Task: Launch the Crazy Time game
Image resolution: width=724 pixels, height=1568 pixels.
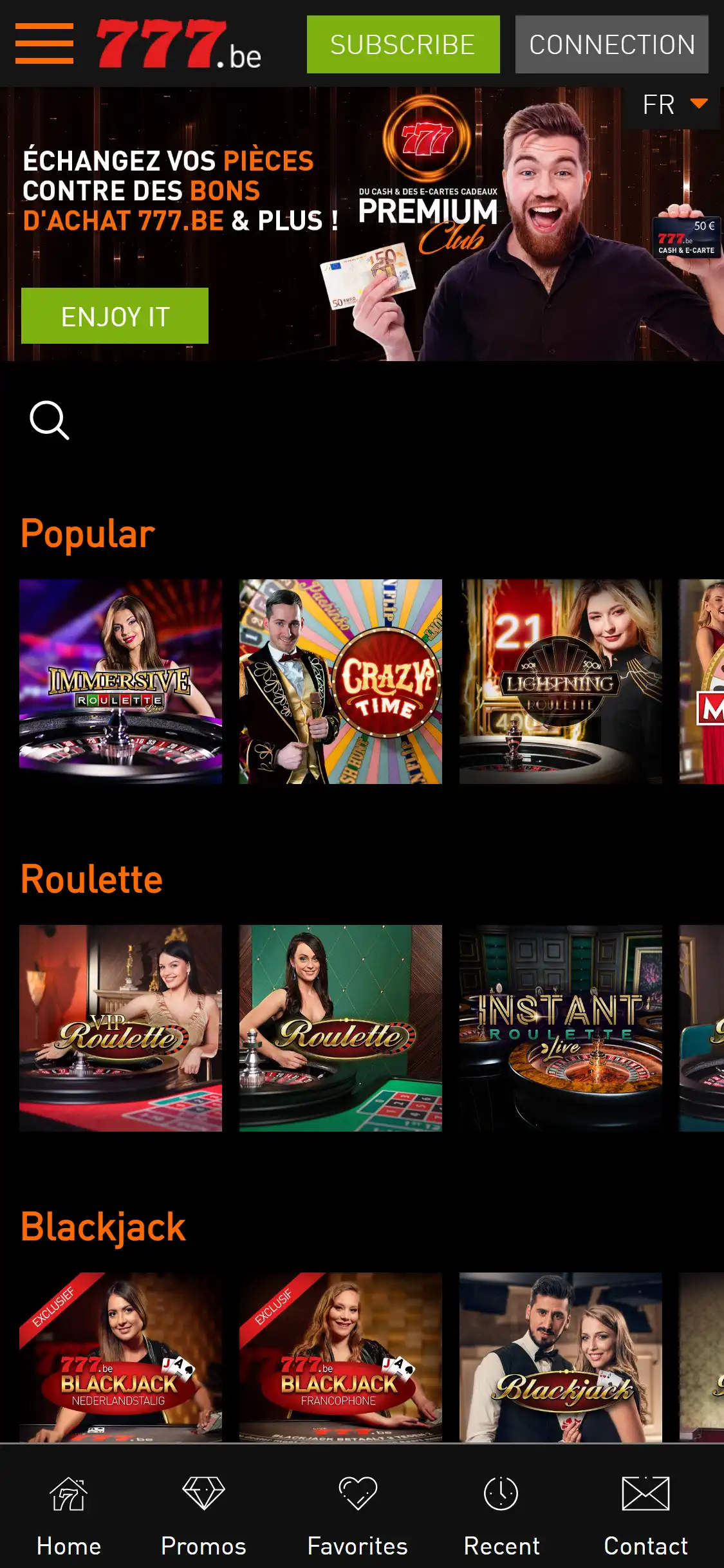Action: (x=340, y=681)
